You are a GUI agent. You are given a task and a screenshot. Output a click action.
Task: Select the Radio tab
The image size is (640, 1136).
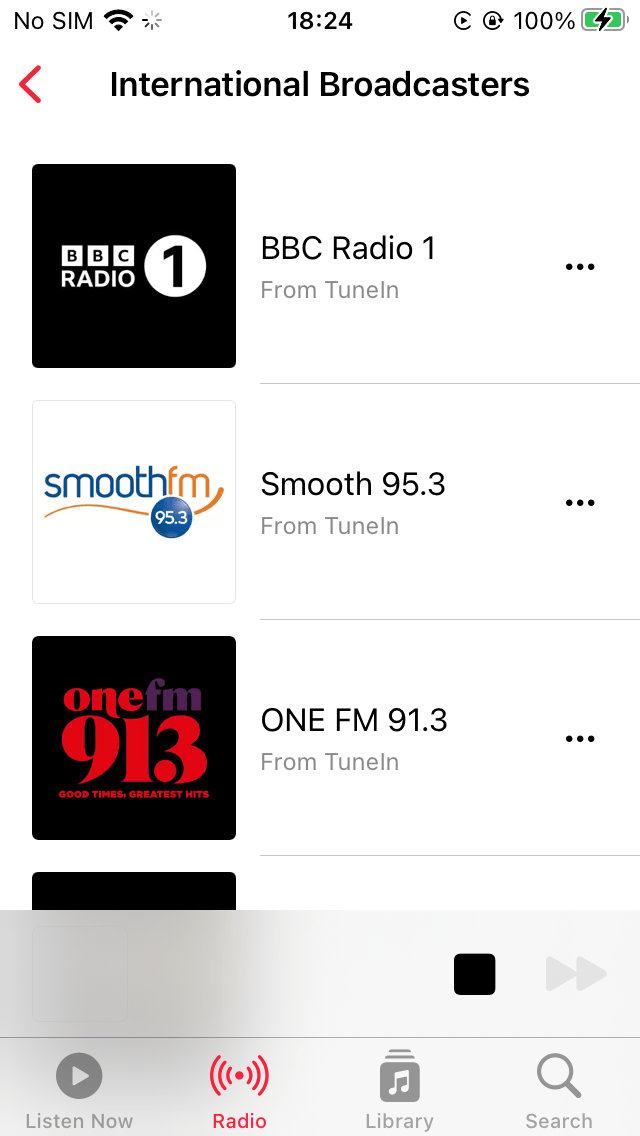[x=239, y=1090]
